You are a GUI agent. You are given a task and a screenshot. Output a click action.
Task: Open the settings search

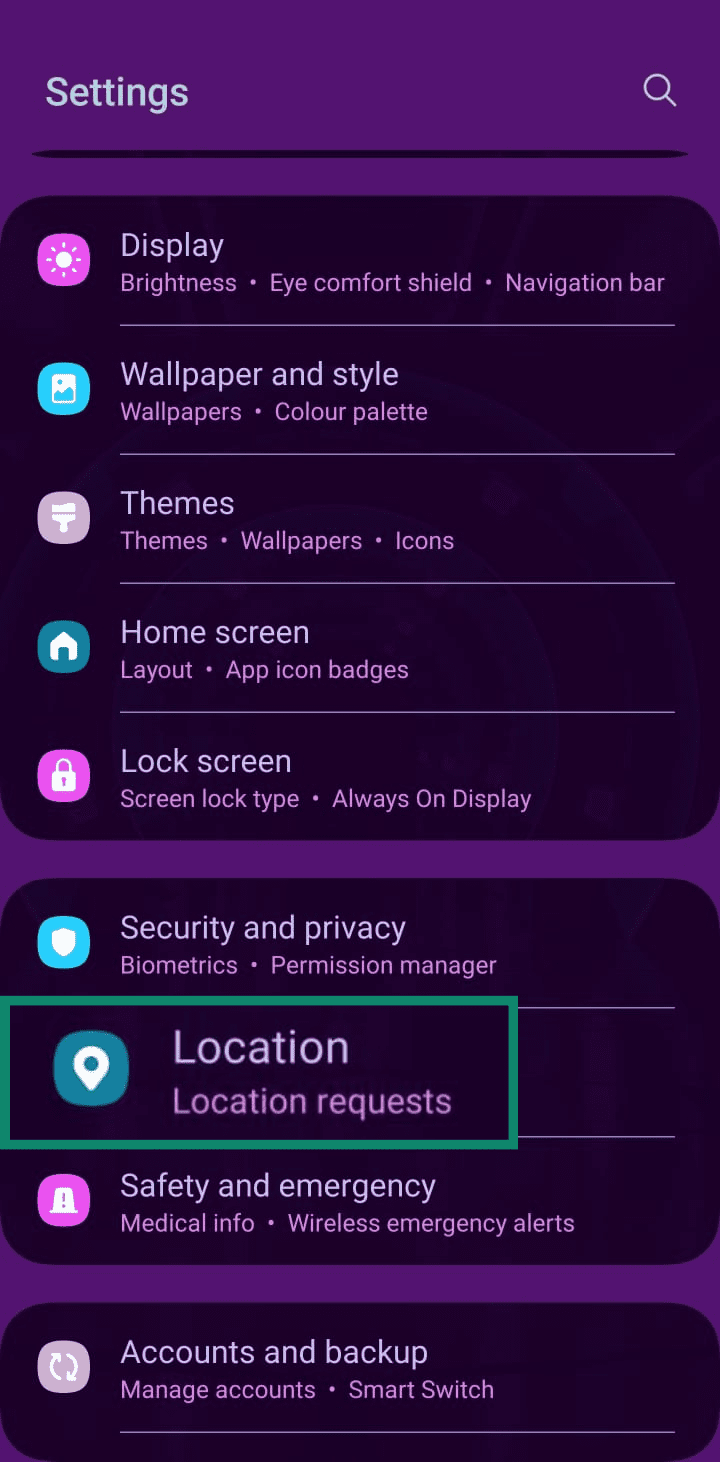click(659, 90)
